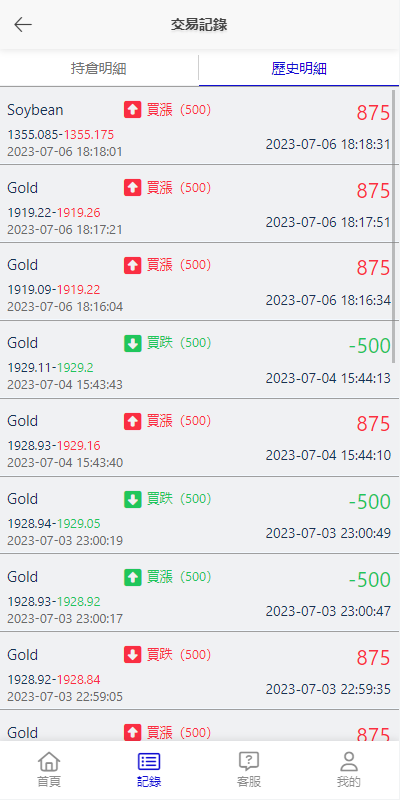Open Gold trade closed at 23:00:47

pos(199,593)
